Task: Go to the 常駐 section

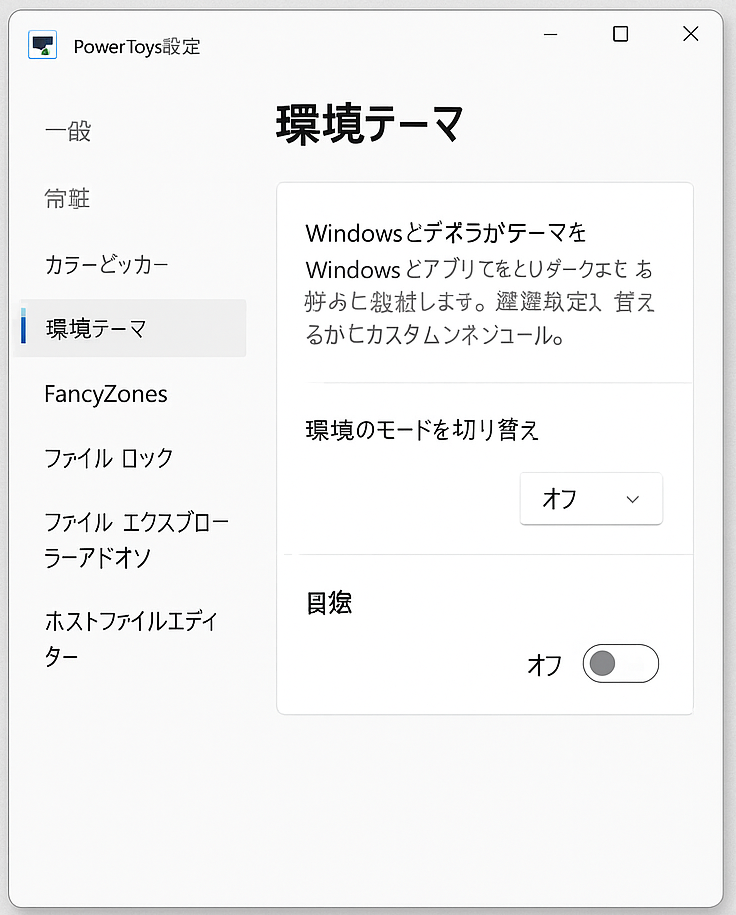Action: [x=68, y=198]
